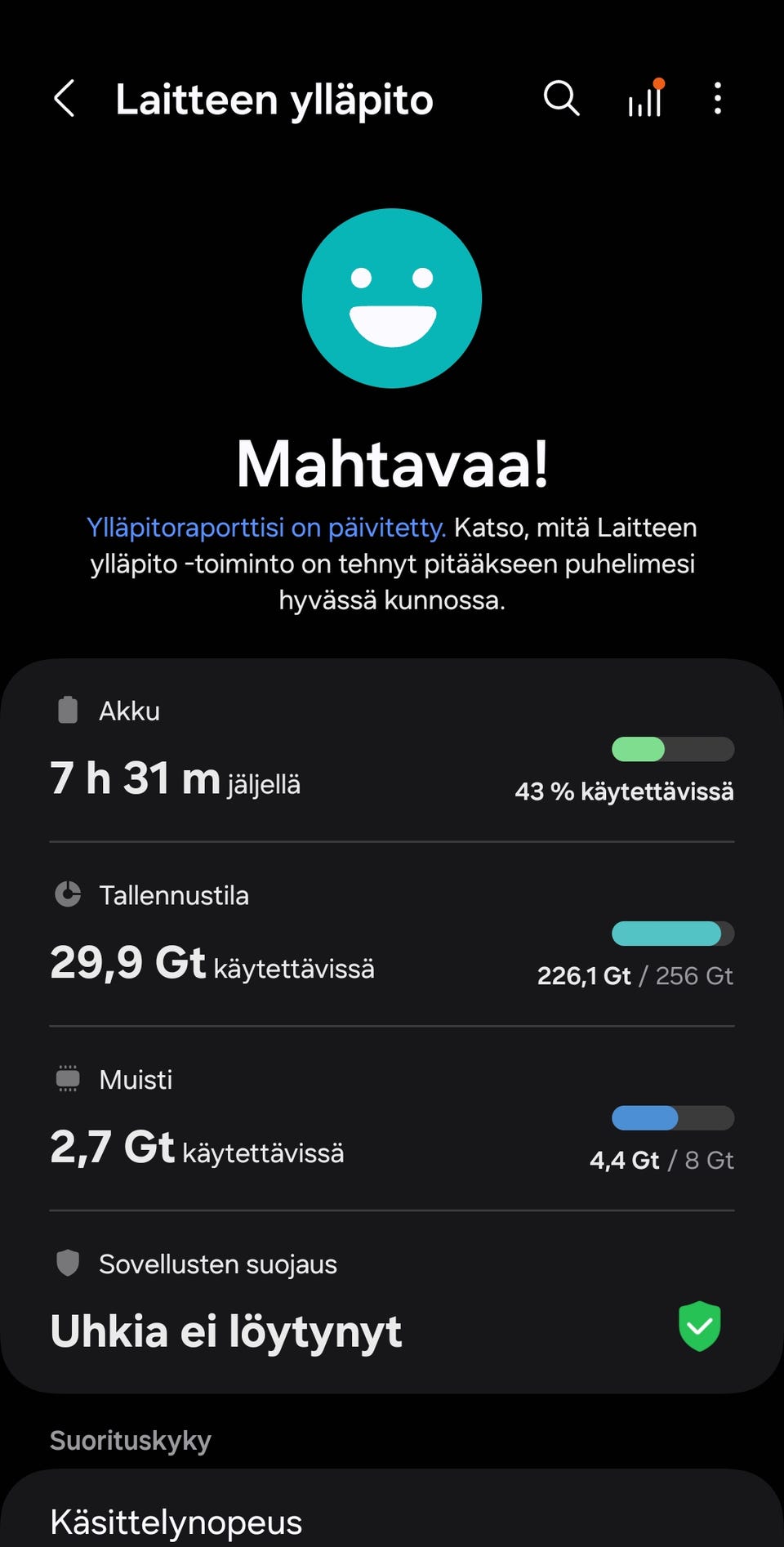The height and width of the screenshot is (1547, 784).
Task: Expand the Tallennustila storage details
Action: [x=392, y=931]
